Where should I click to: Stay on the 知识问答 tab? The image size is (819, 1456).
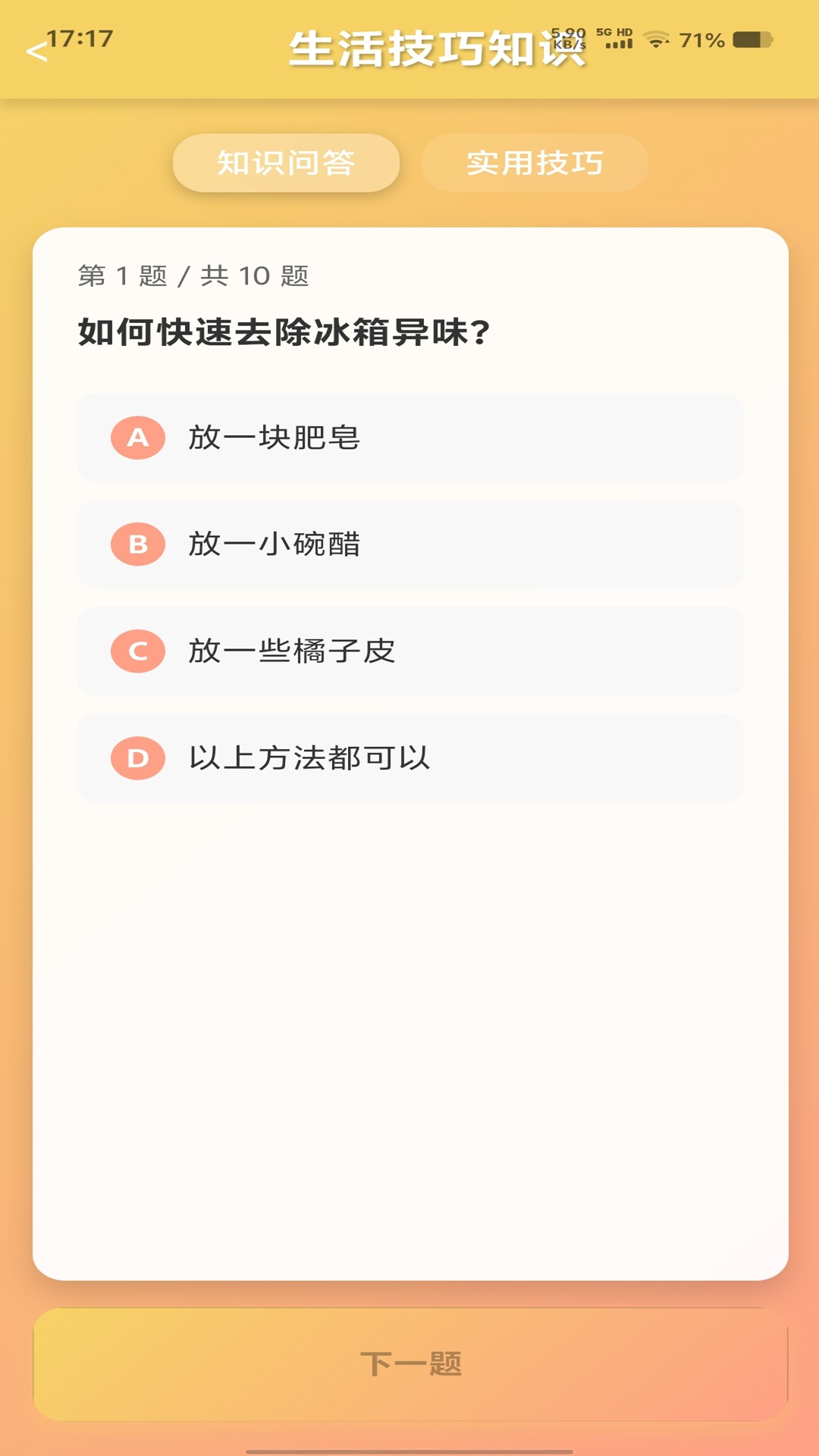coord(287,163)
